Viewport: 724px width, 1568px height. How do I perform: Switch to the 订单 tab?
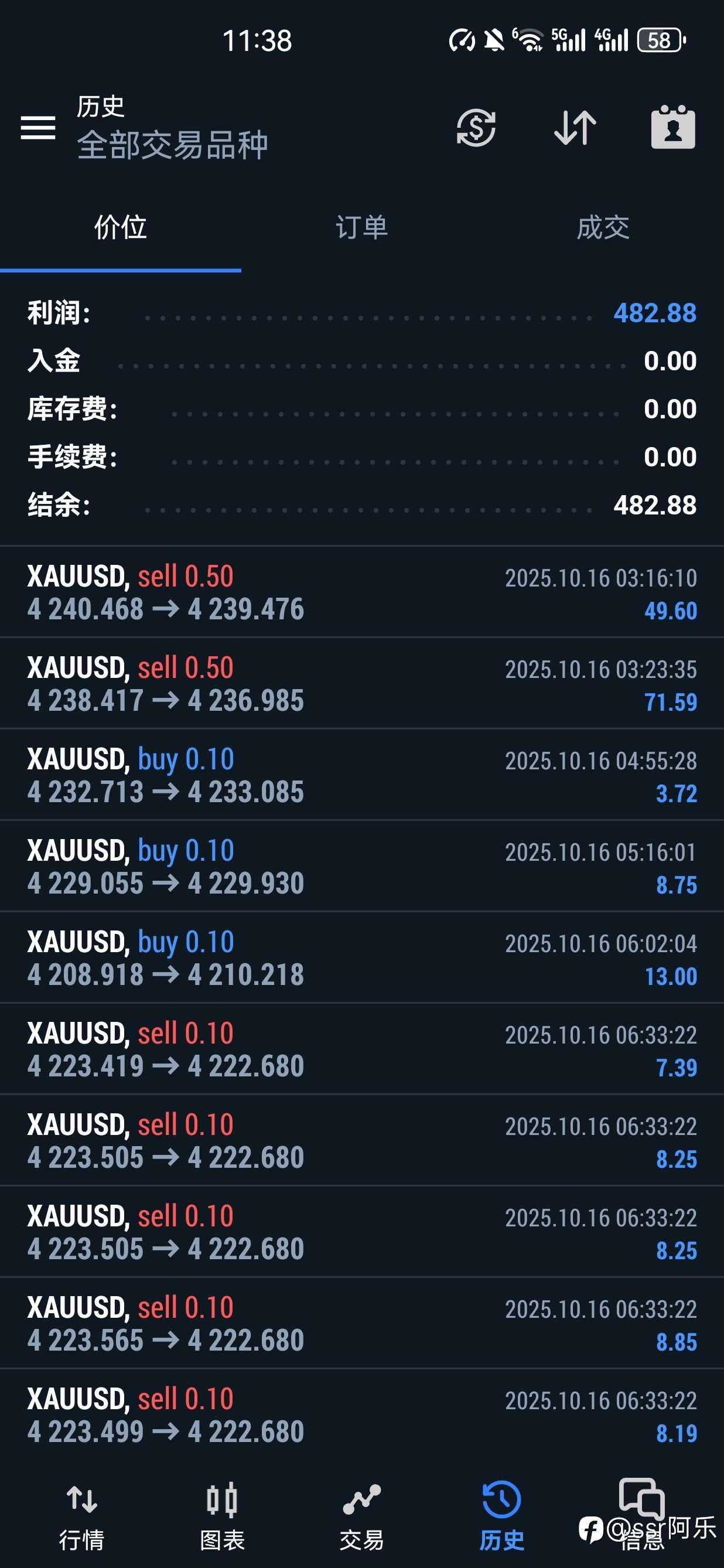[x=362, y=229]
